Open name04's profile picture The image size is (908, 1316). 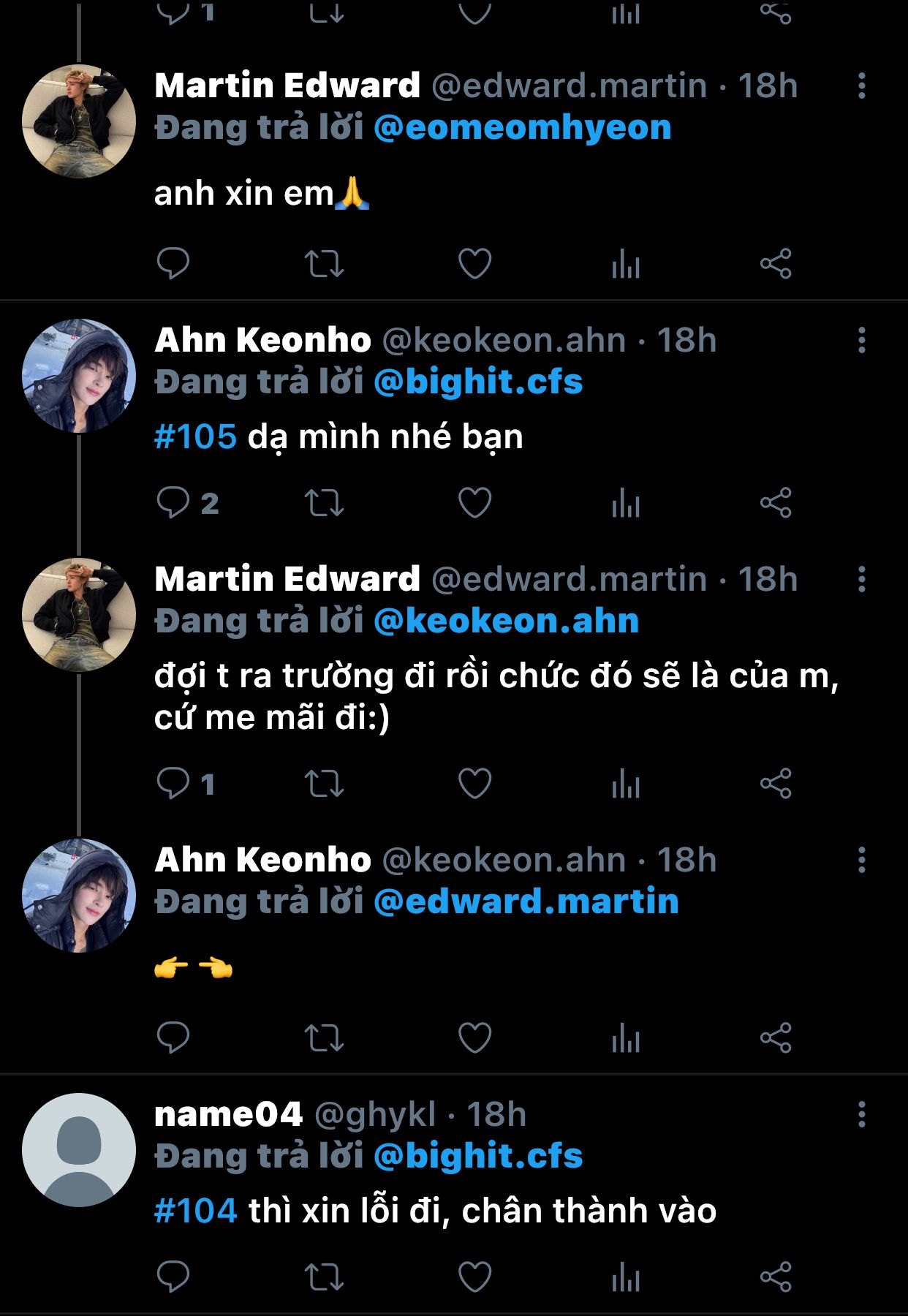click(x=79, y=1150)
